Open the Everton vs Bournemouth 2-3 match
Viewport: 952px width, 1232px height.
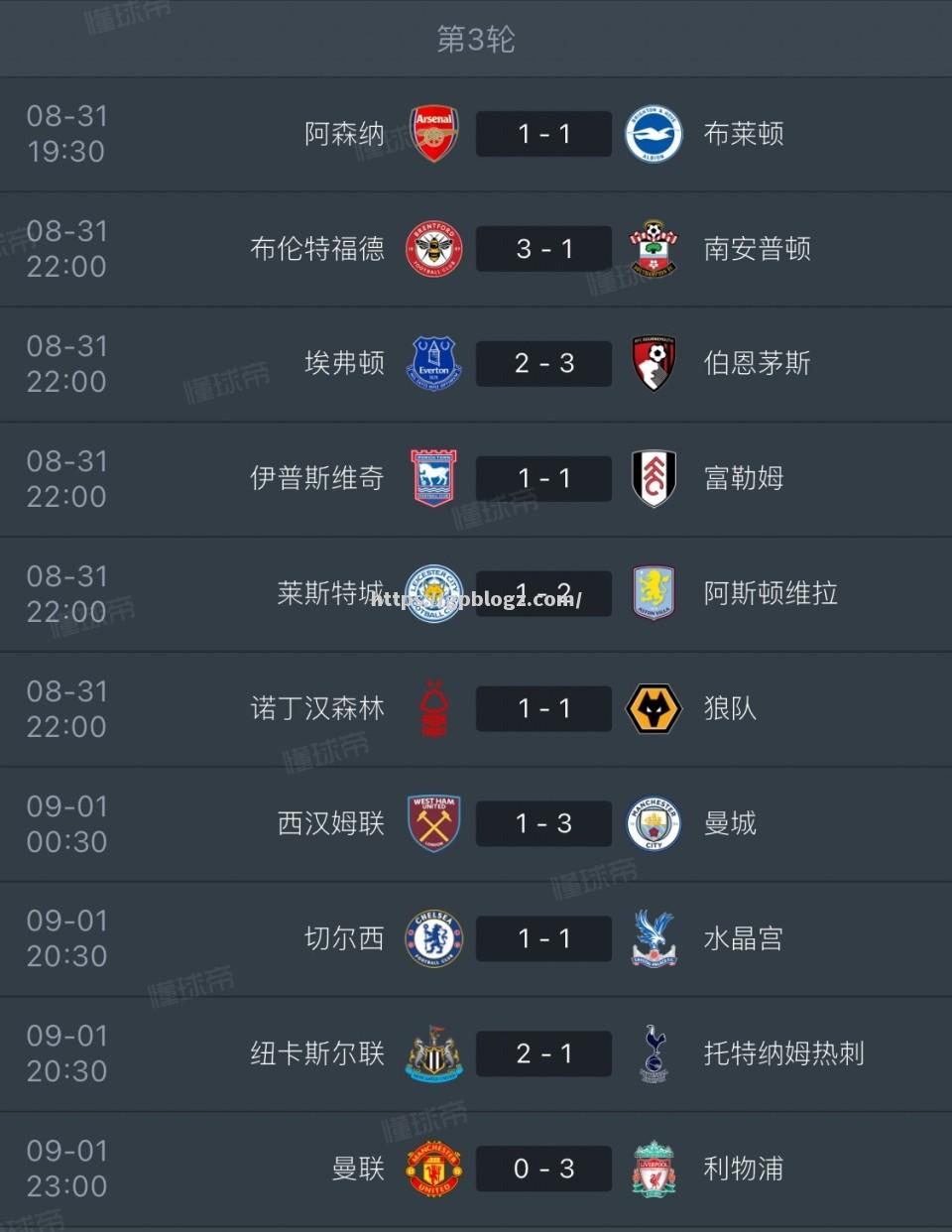543,364
